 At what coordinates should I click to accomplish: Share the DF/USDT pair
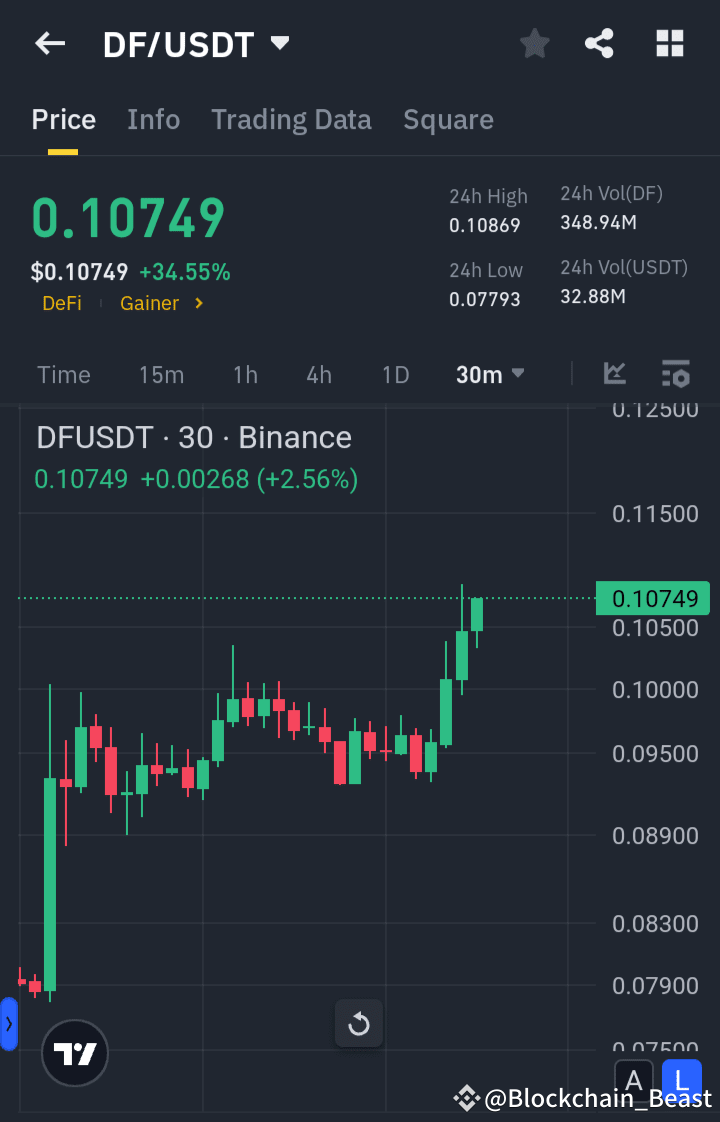[599, 43]
